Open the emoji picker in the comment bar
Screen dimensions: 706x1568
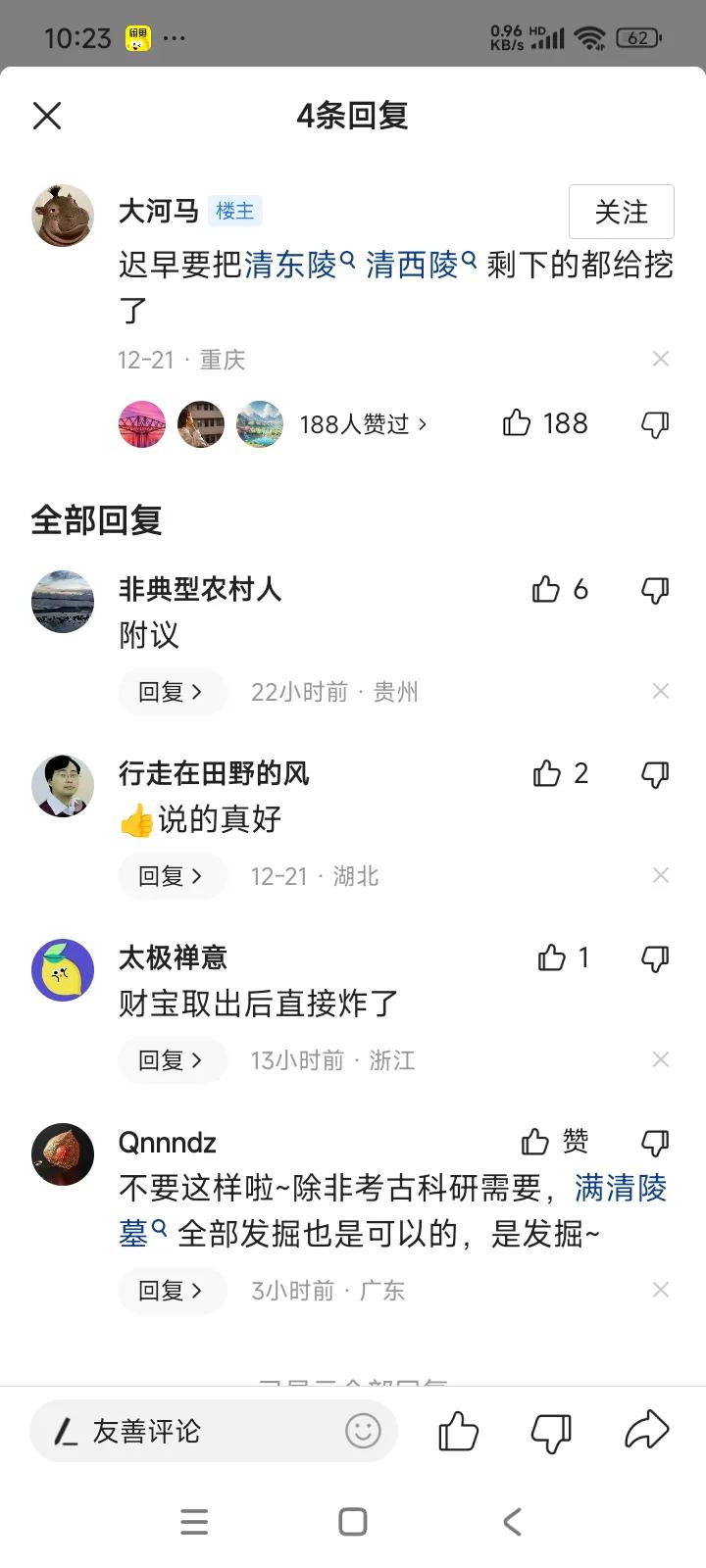[x=362, y=1431]
